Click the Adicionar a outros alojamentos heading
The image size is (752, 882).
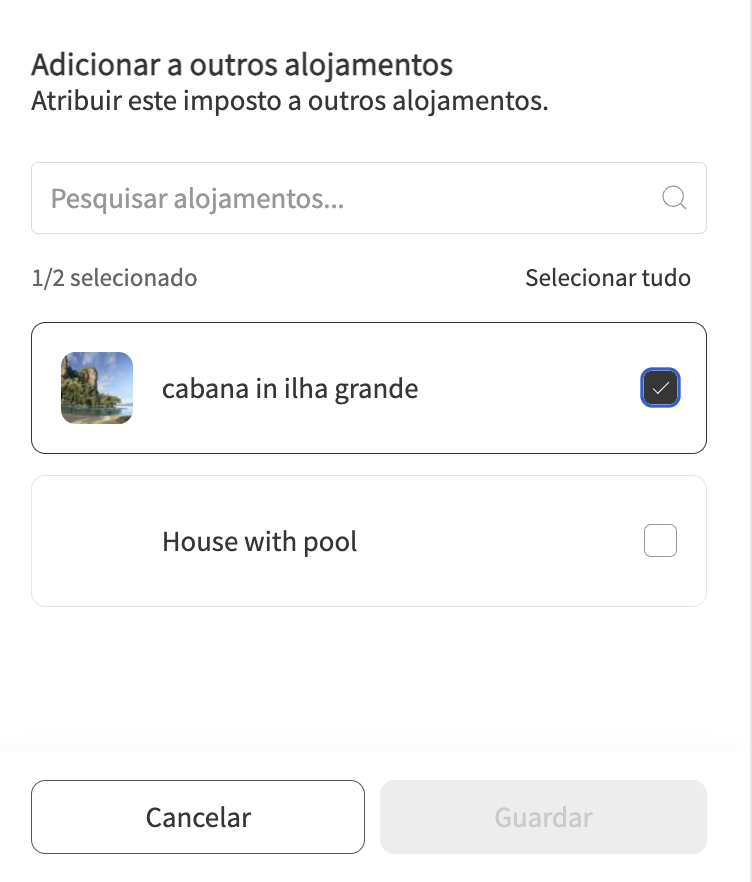pyautogui.click(x=242, y=65)
